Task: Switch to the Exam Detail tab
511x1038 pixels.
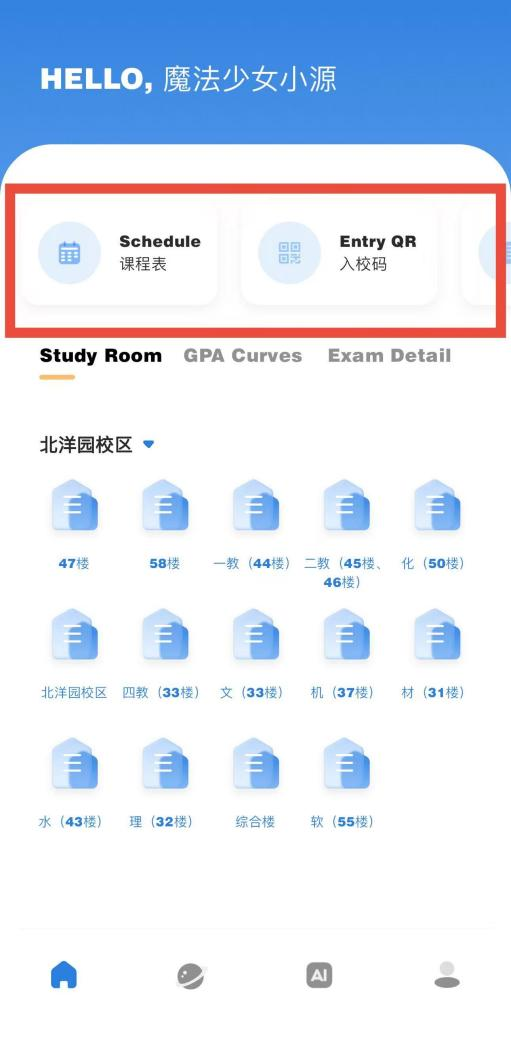Action: 390,356
